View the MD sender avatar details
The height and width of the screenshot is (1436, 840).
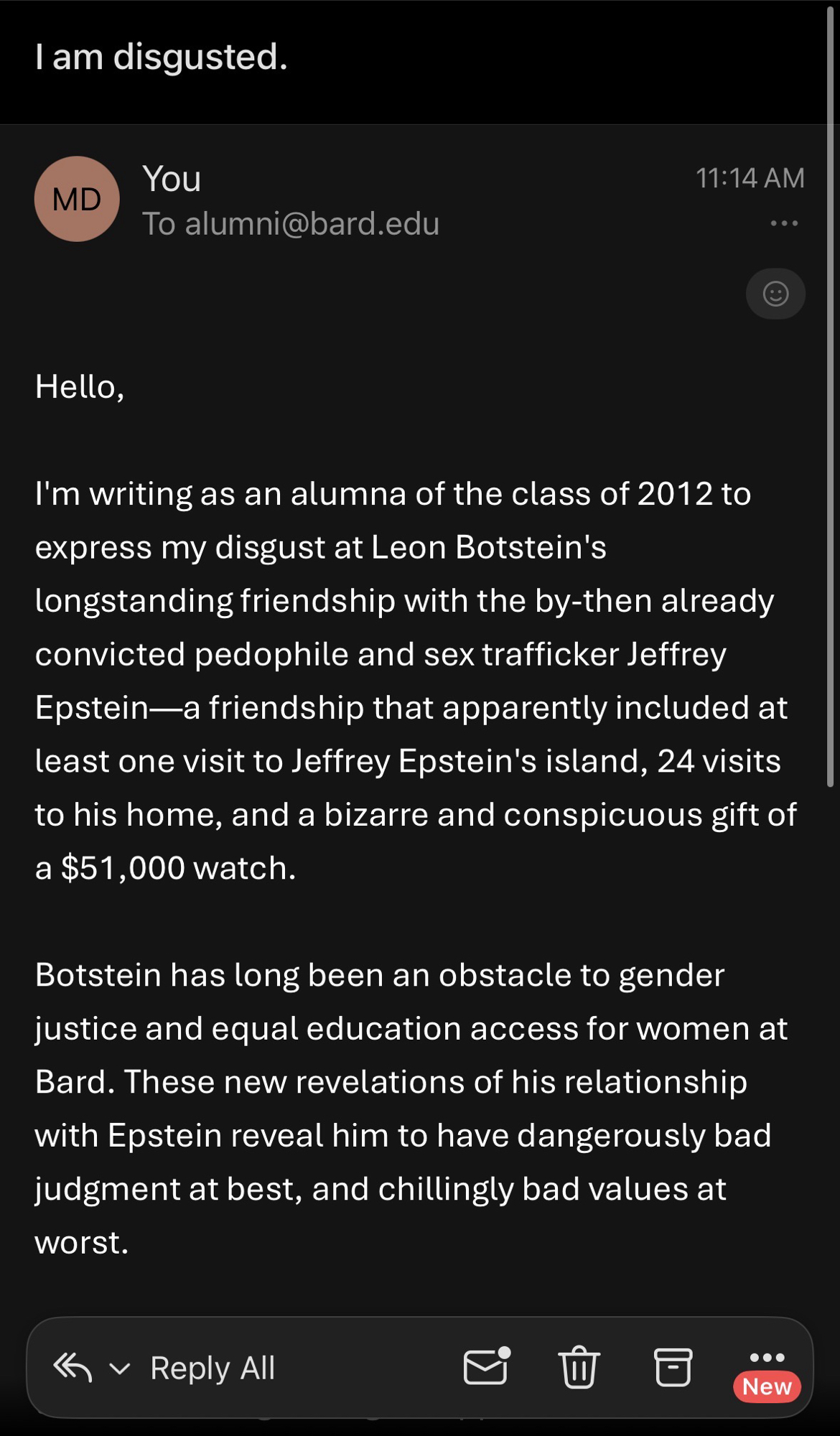click(77, 199)
